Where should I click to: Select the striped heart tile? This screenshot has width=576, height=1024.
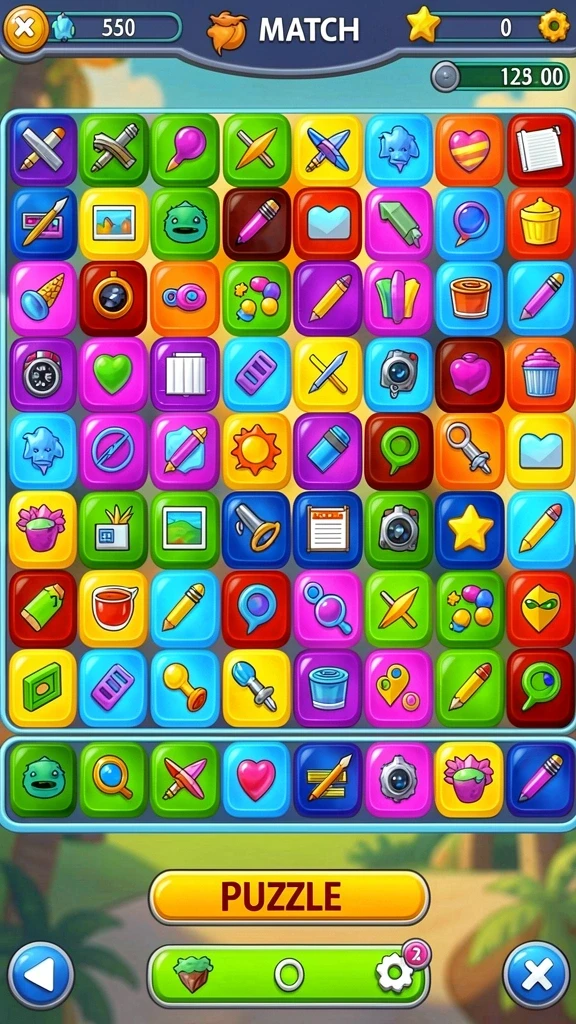coord(470,150)
